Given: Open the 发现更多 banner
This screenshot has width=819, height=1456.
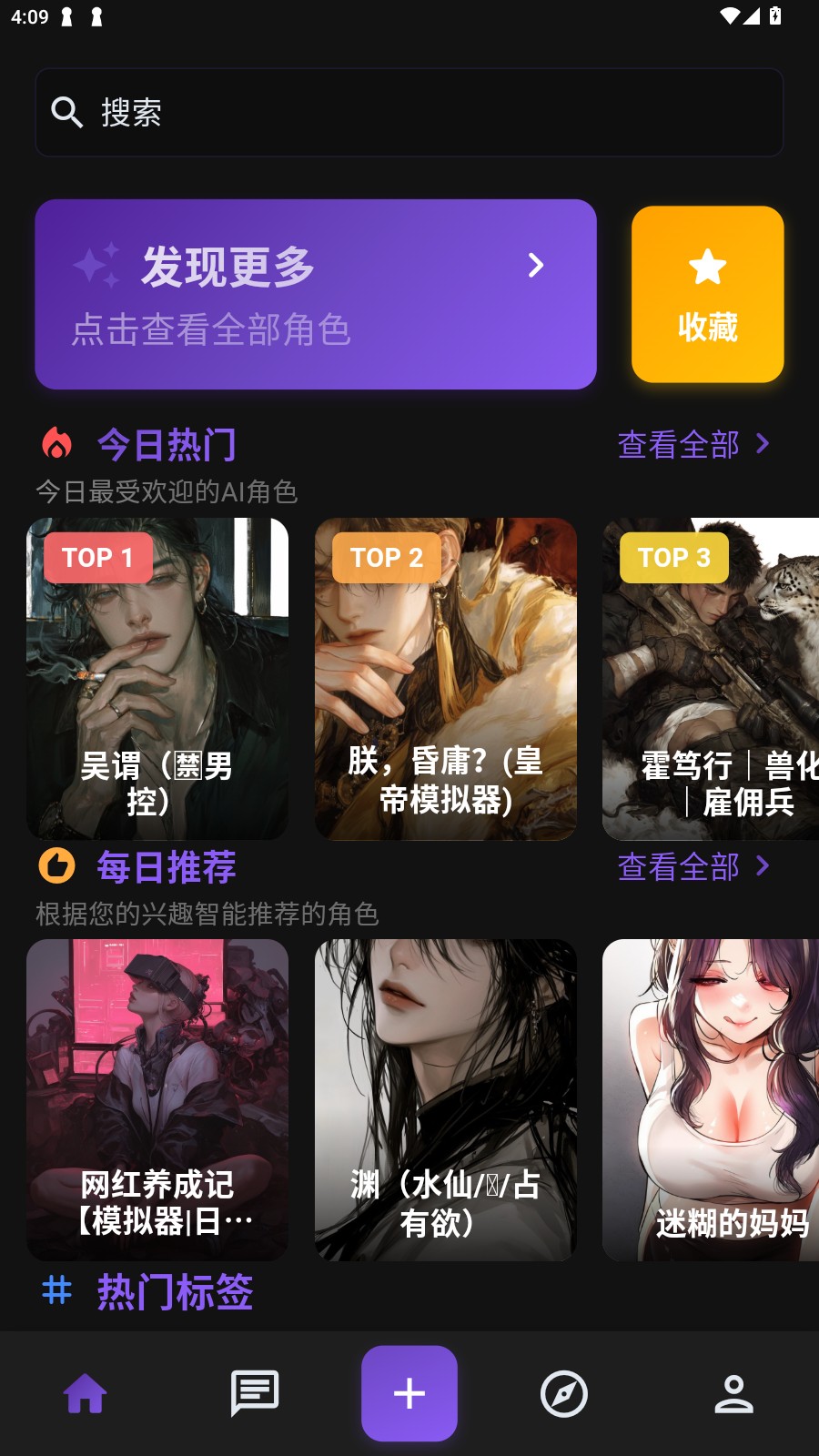Looking at the screenshot, I should pos(316,295).
